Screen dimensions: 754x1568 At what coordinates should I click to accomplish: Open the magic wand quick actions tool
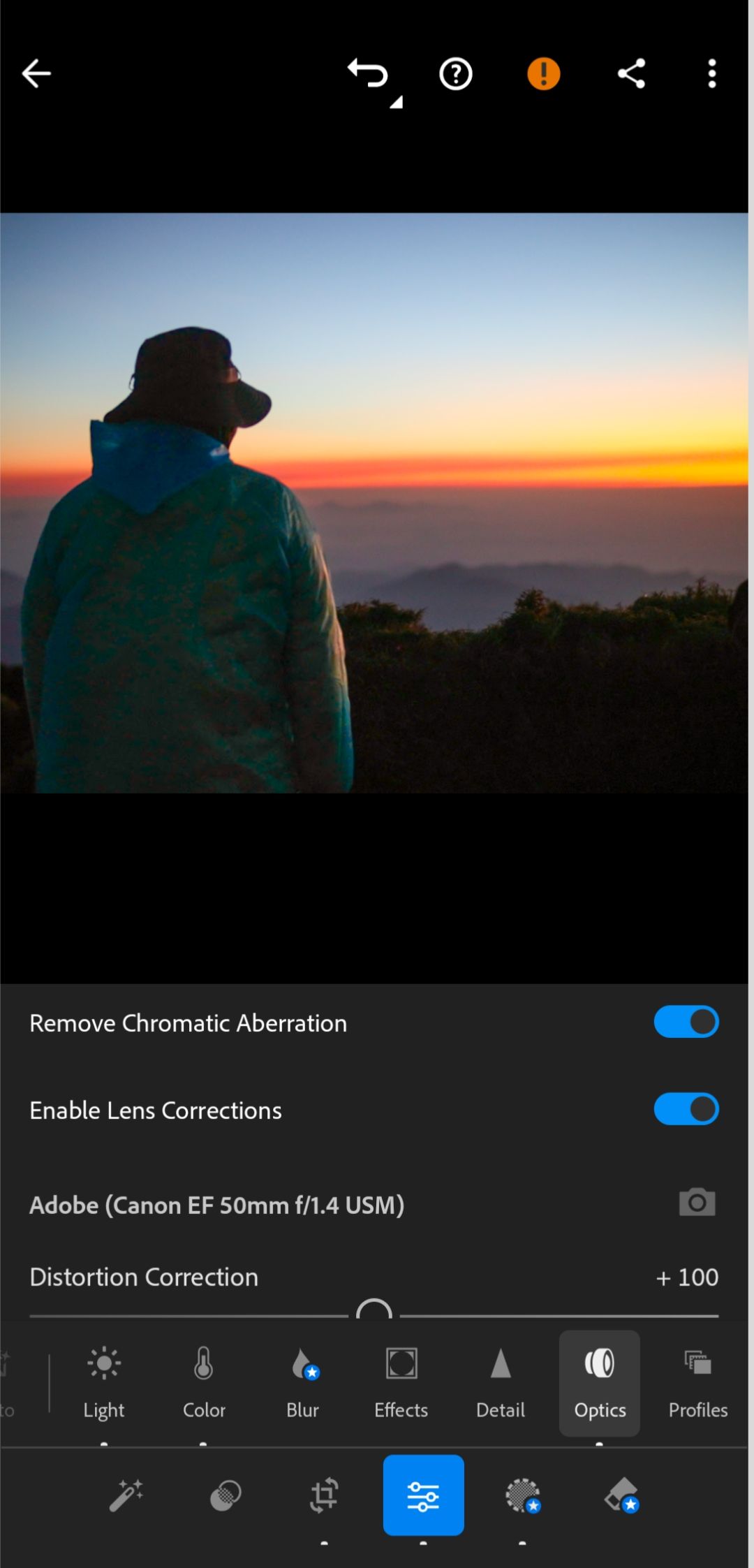126,1495
